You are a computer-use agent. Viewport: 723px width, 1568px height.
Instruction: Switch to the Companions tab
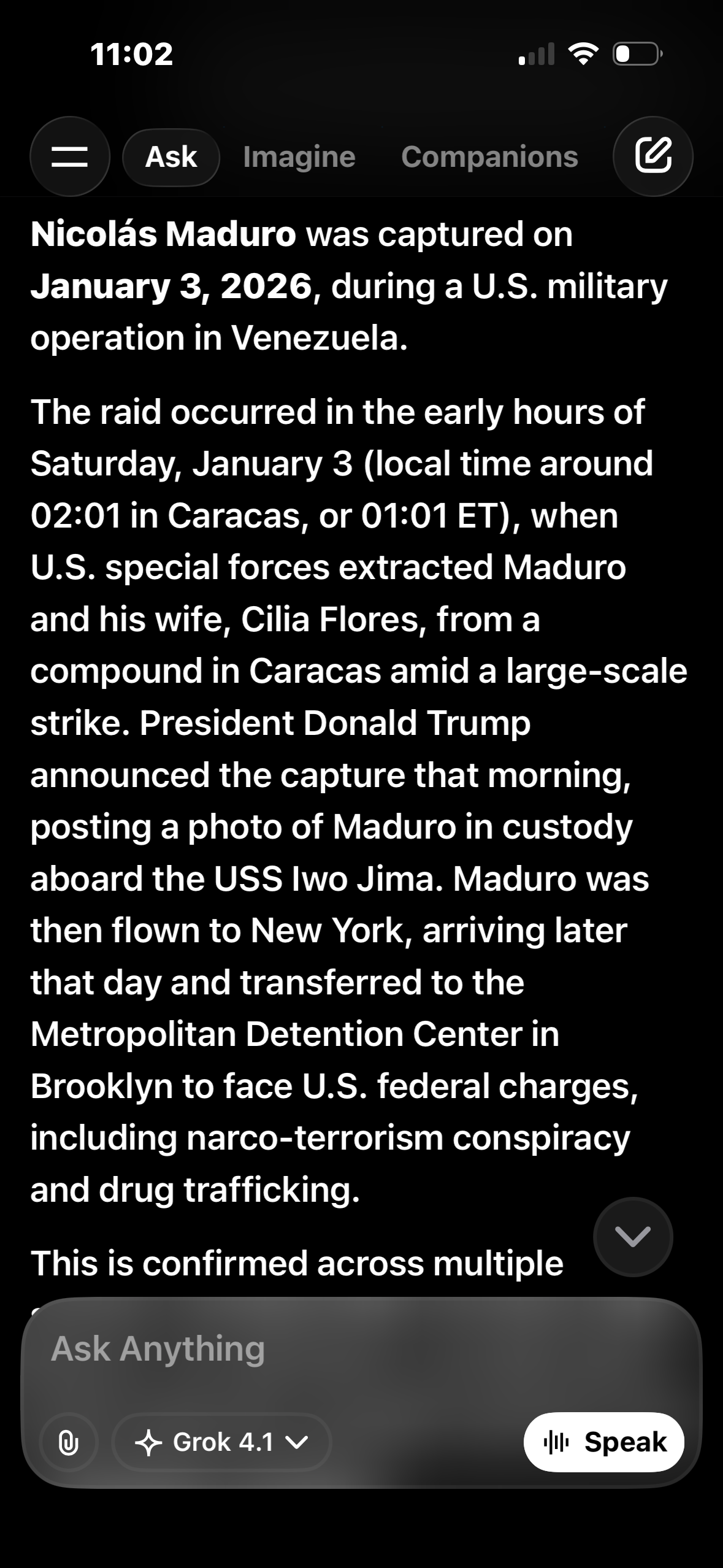click(489, 157)
